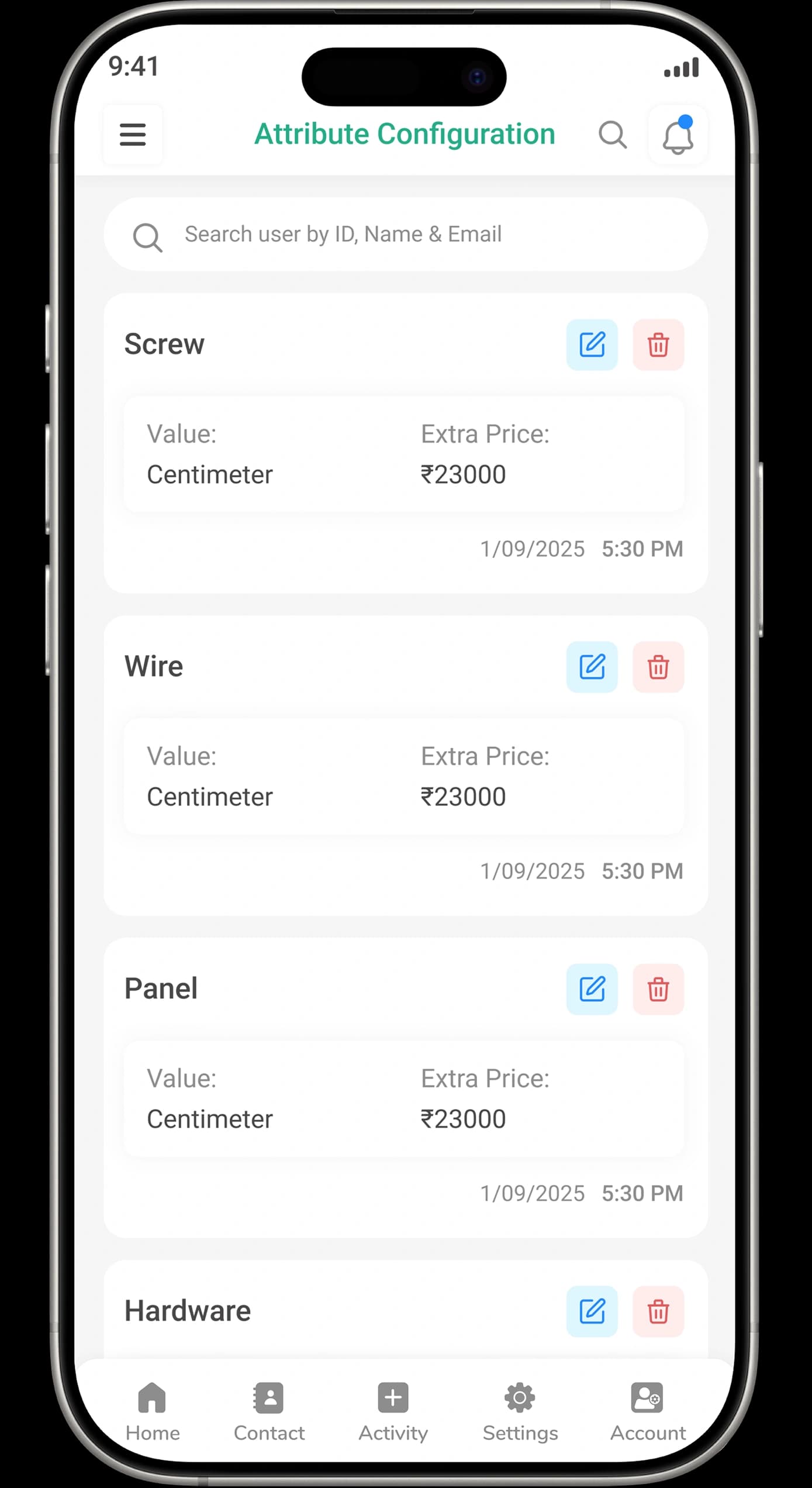Edit the Screw attribute
The image size is (812, 1488).
(x=592, y=345)
